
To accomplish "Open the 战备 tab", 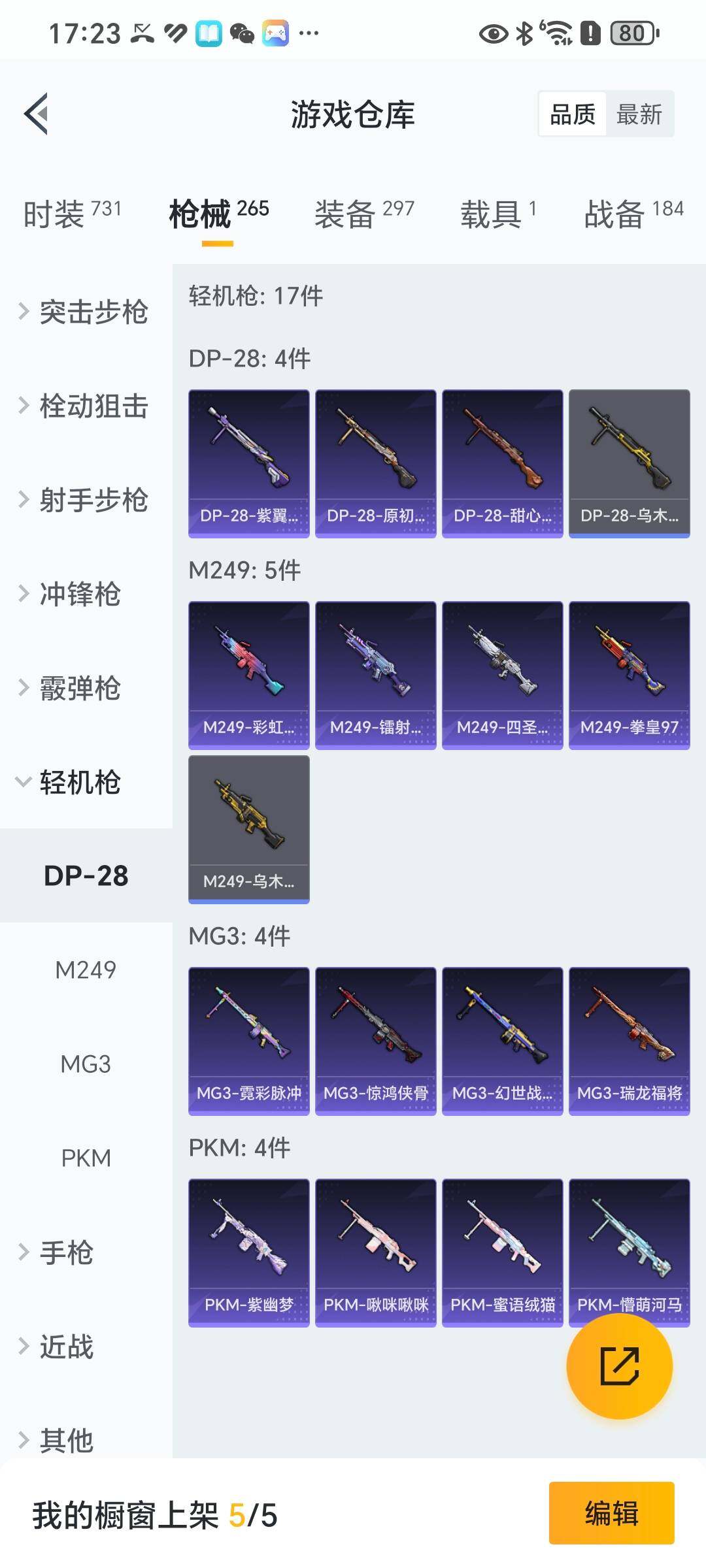I will pos(633,214).
